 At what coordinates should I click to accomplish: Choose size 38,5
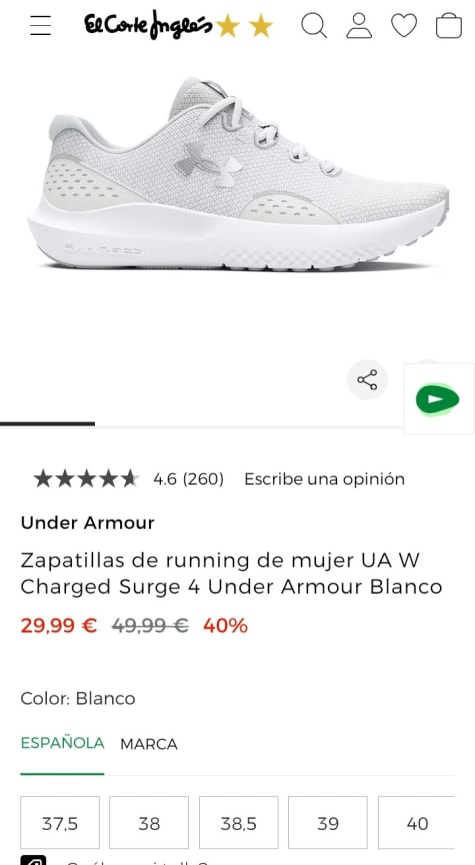pyautogui.click(x=239, y=823)
